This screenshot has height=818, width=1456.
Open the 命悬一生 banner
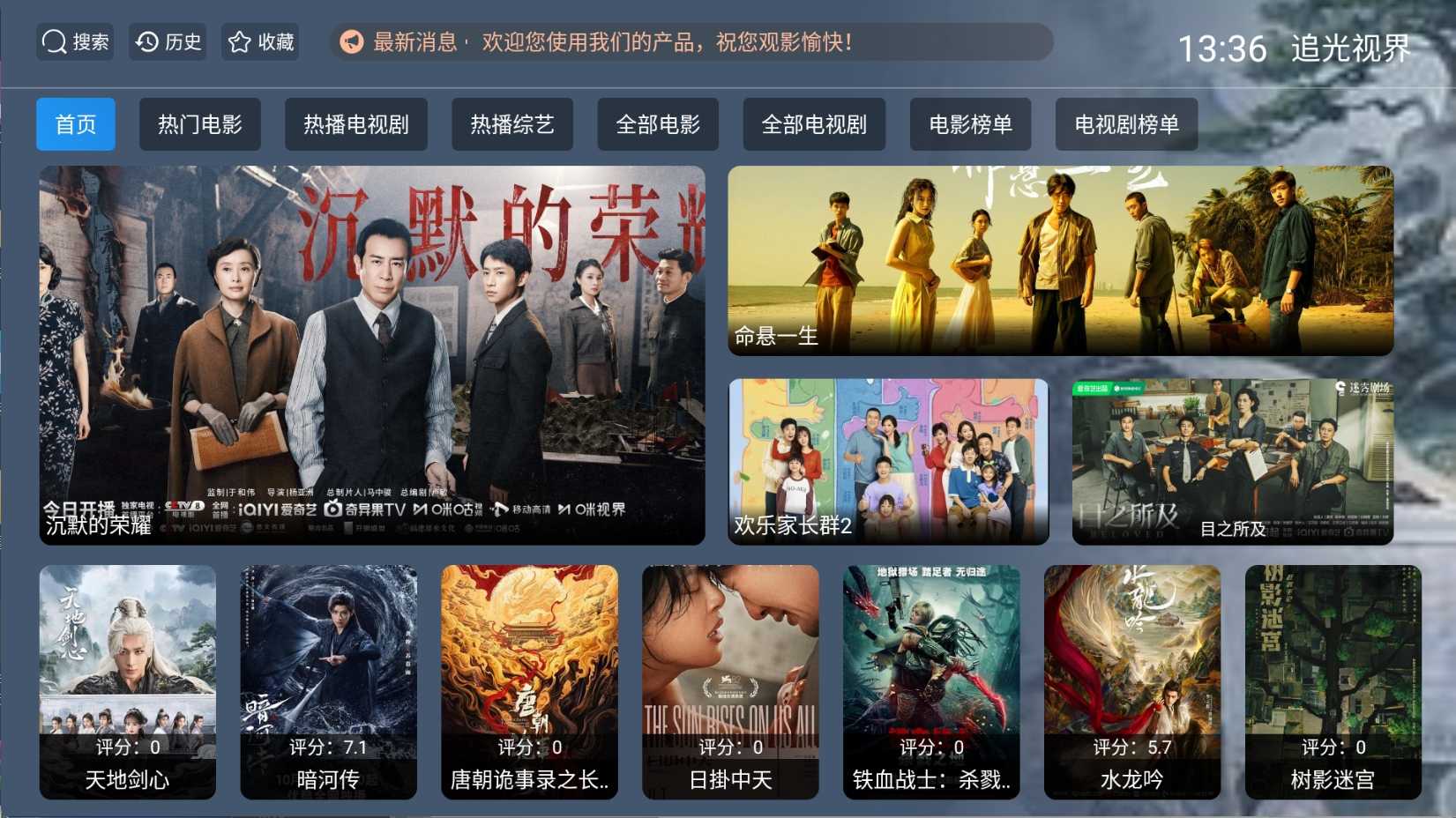pyautogui.click(x=1060, y=261)
